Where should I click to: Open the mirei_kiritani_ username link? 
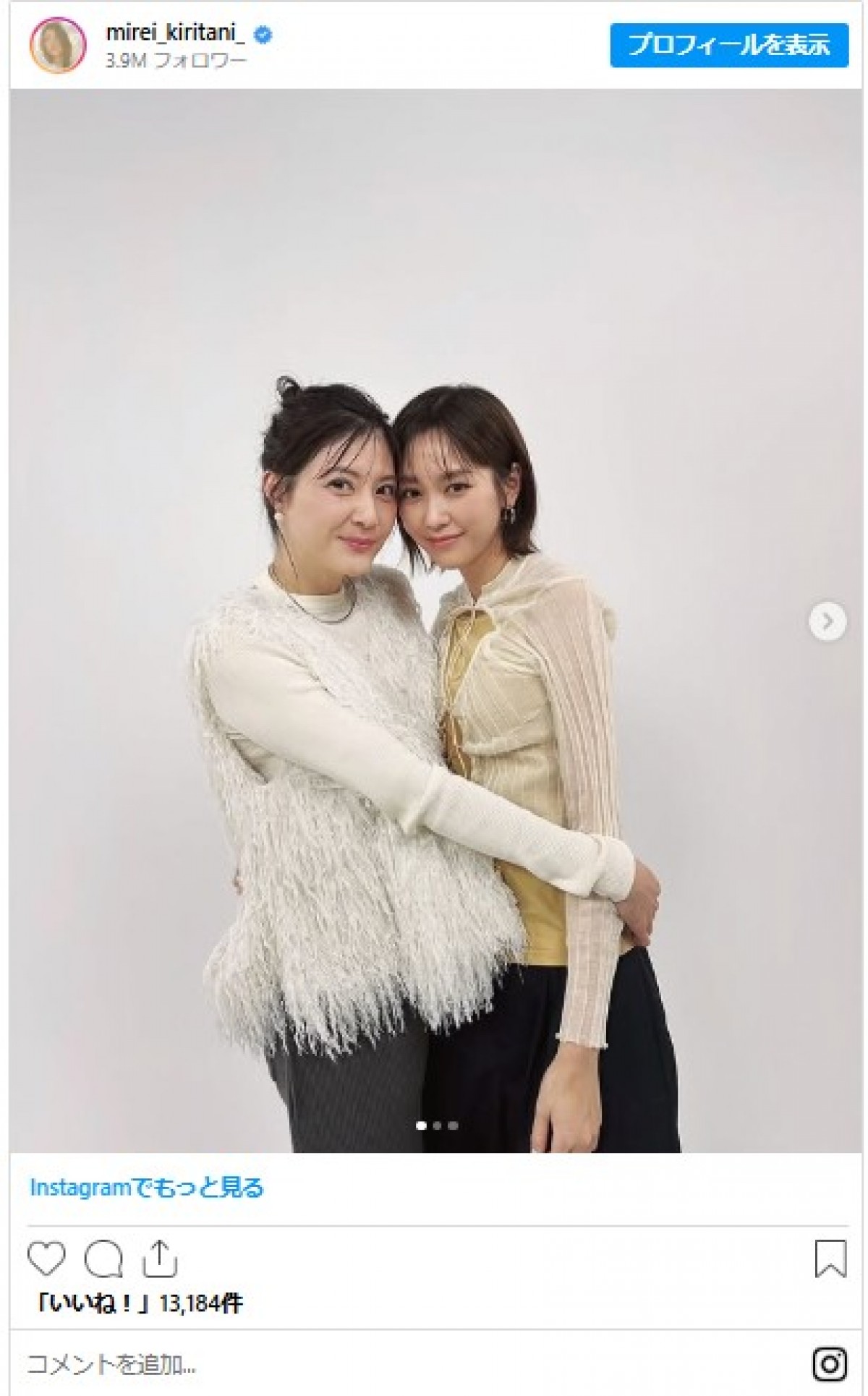(177, 33)
